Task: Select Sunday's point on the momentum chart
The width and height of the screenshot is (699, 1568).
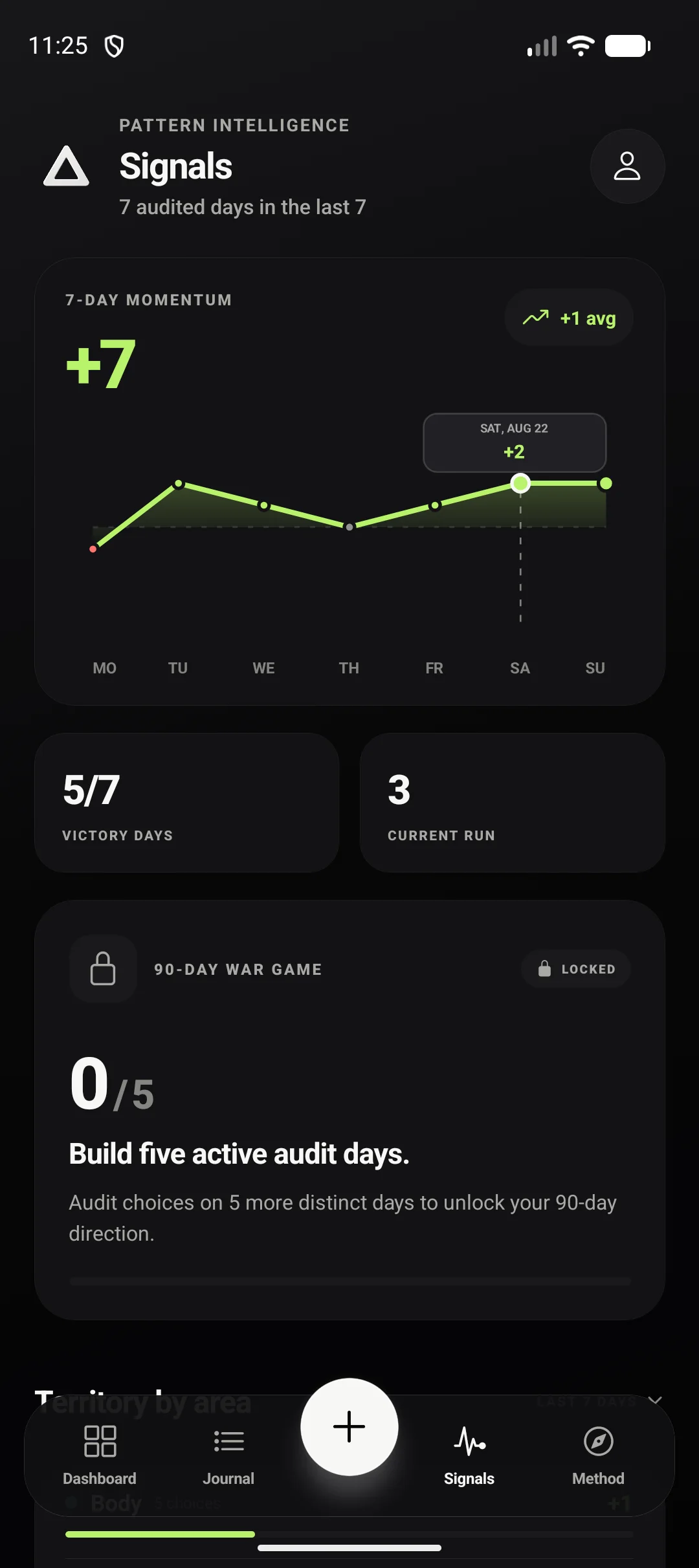Action: (606, 483)
